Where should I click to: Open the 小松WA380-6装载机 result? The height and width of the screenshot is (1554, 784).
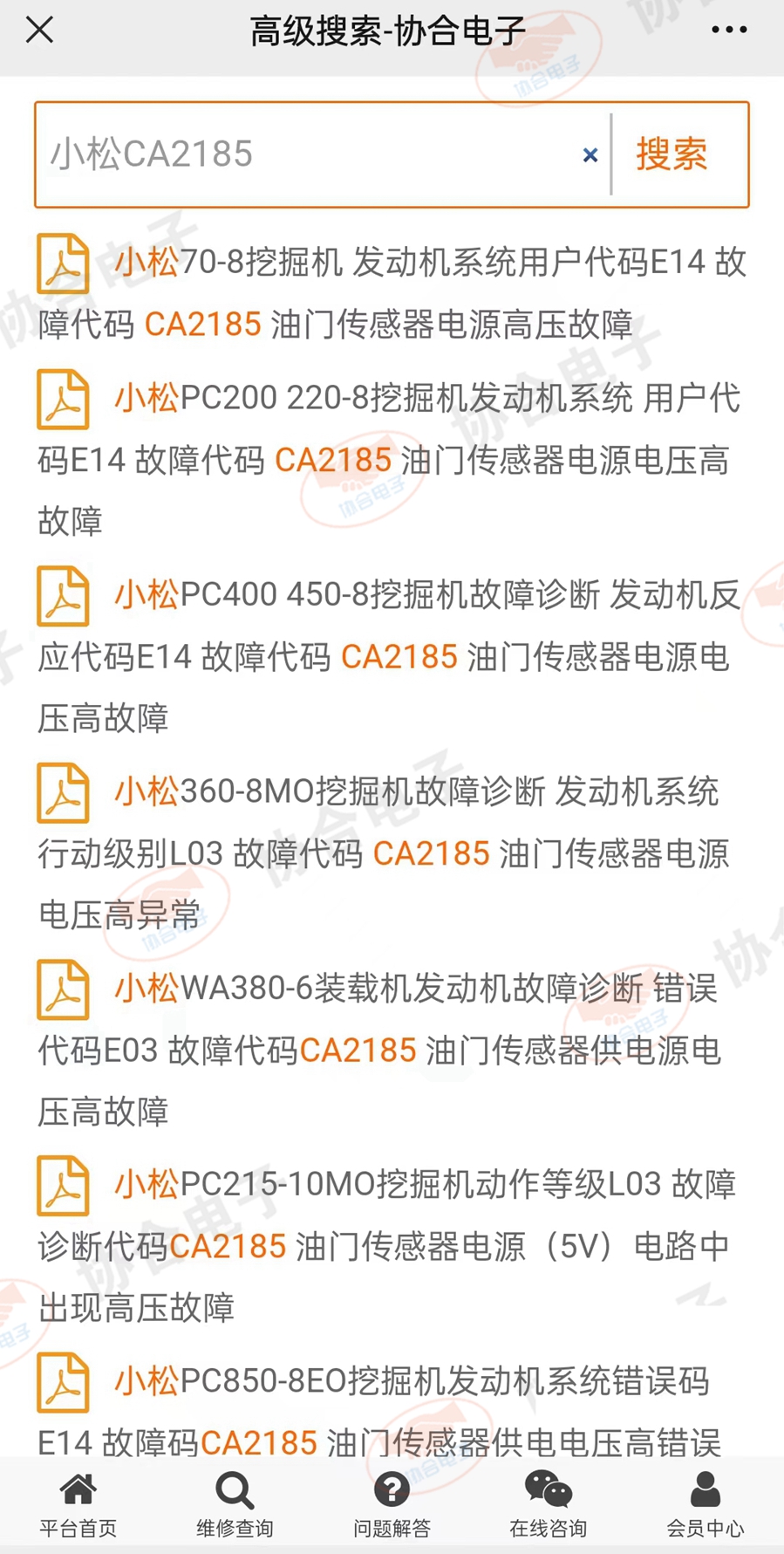click(392, 1050)
